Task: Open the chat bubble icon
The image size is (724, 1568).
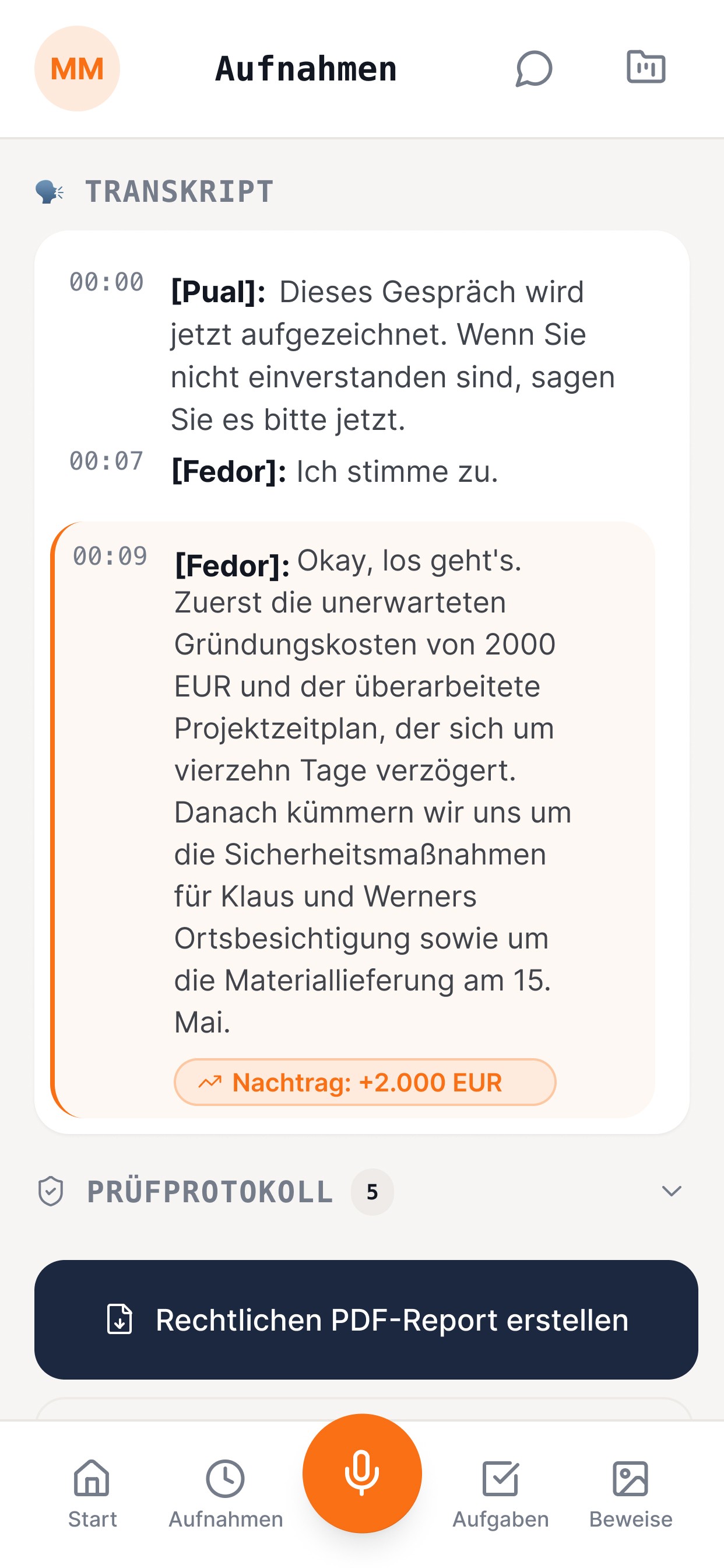Action: coord(533,68)
